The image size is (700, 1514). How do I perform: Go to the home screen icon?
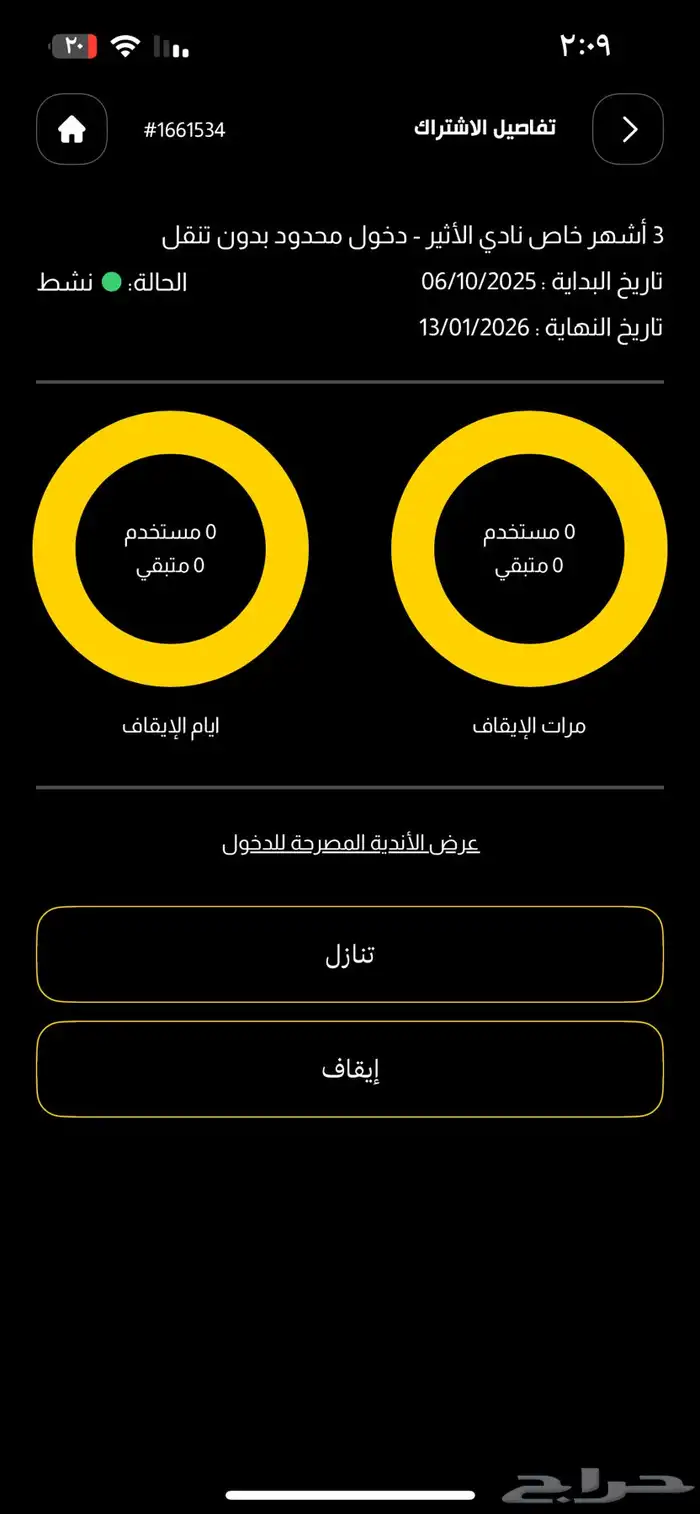[x=72, y=129]
